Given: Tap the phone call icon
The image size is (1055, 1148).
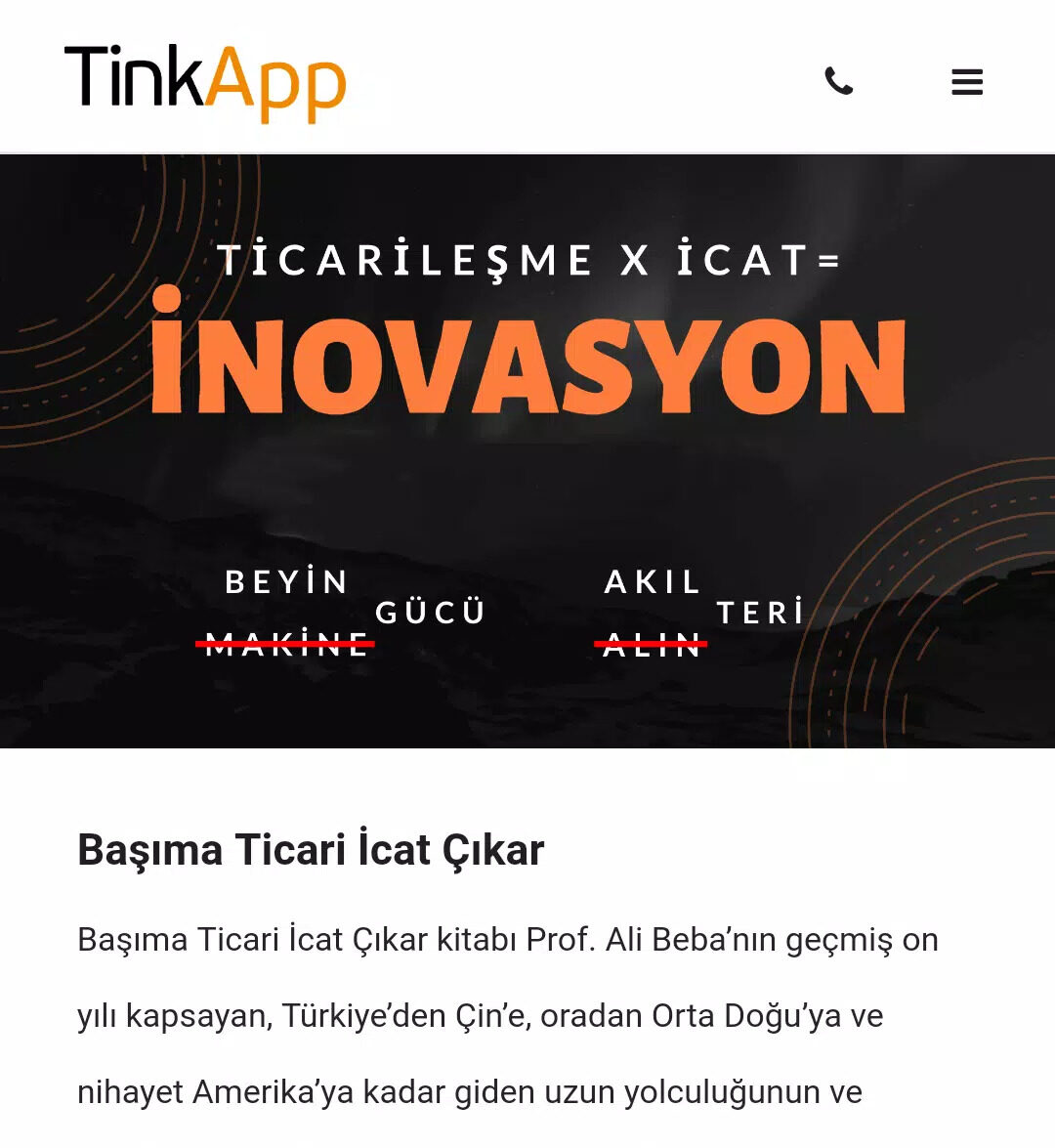Looking at the screenshot, I should 838,81.
